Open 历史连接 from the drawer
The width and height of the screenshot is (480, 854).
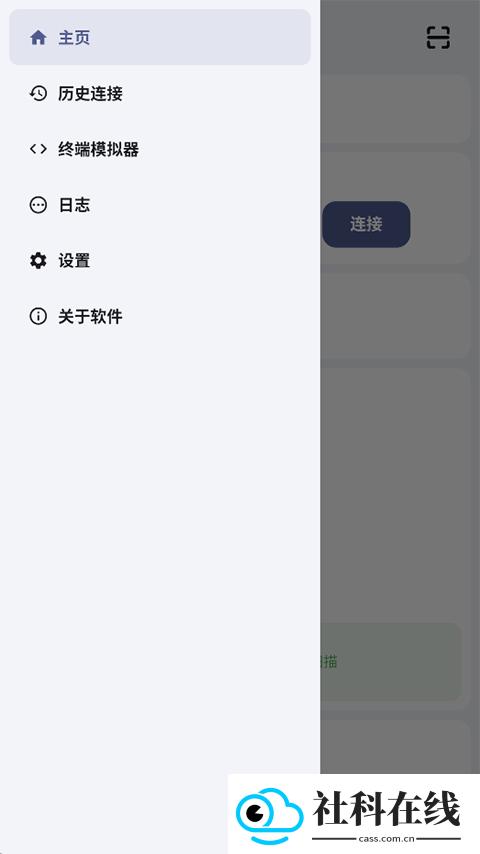[x=160, y=93]
